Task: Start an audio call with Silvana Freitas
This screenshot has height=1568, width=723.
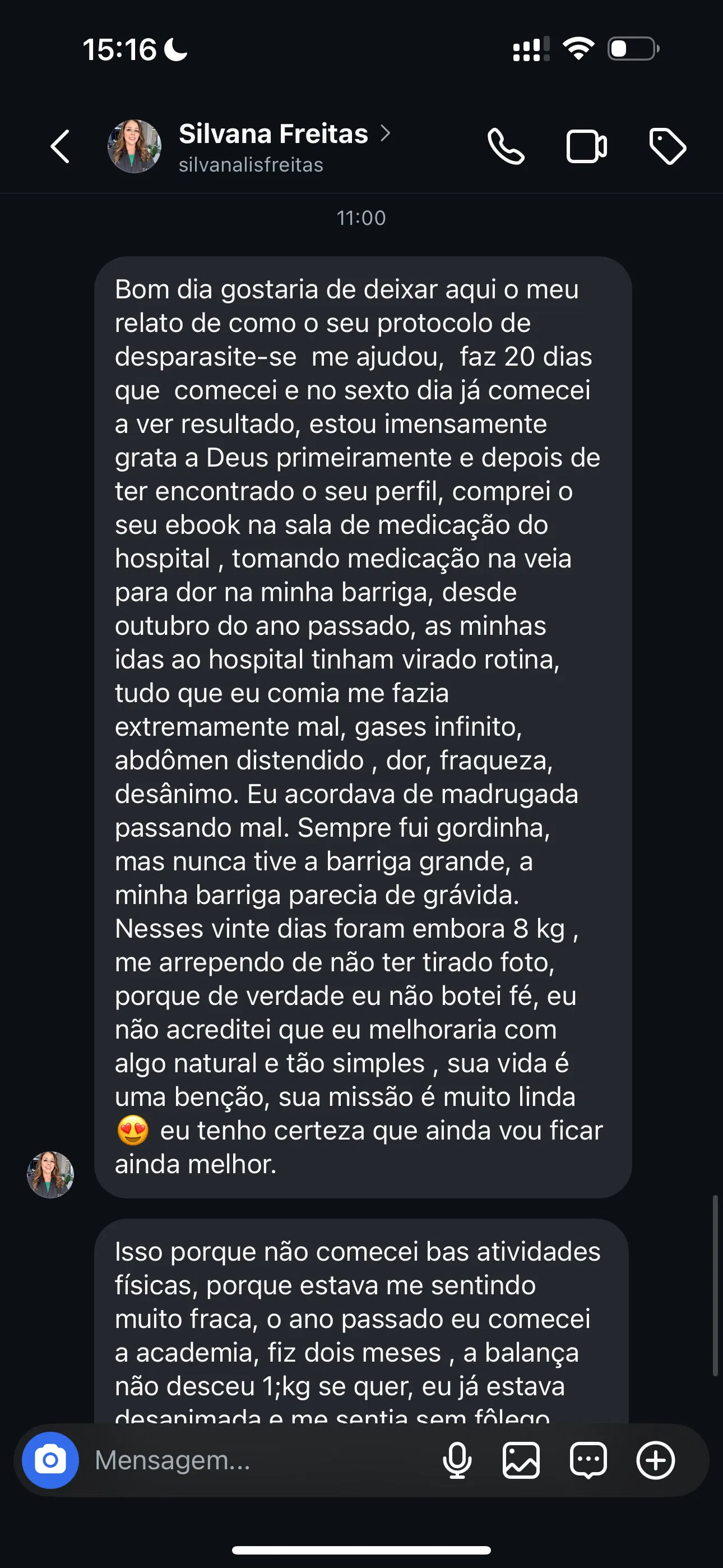Action: (x=506, y=146)
